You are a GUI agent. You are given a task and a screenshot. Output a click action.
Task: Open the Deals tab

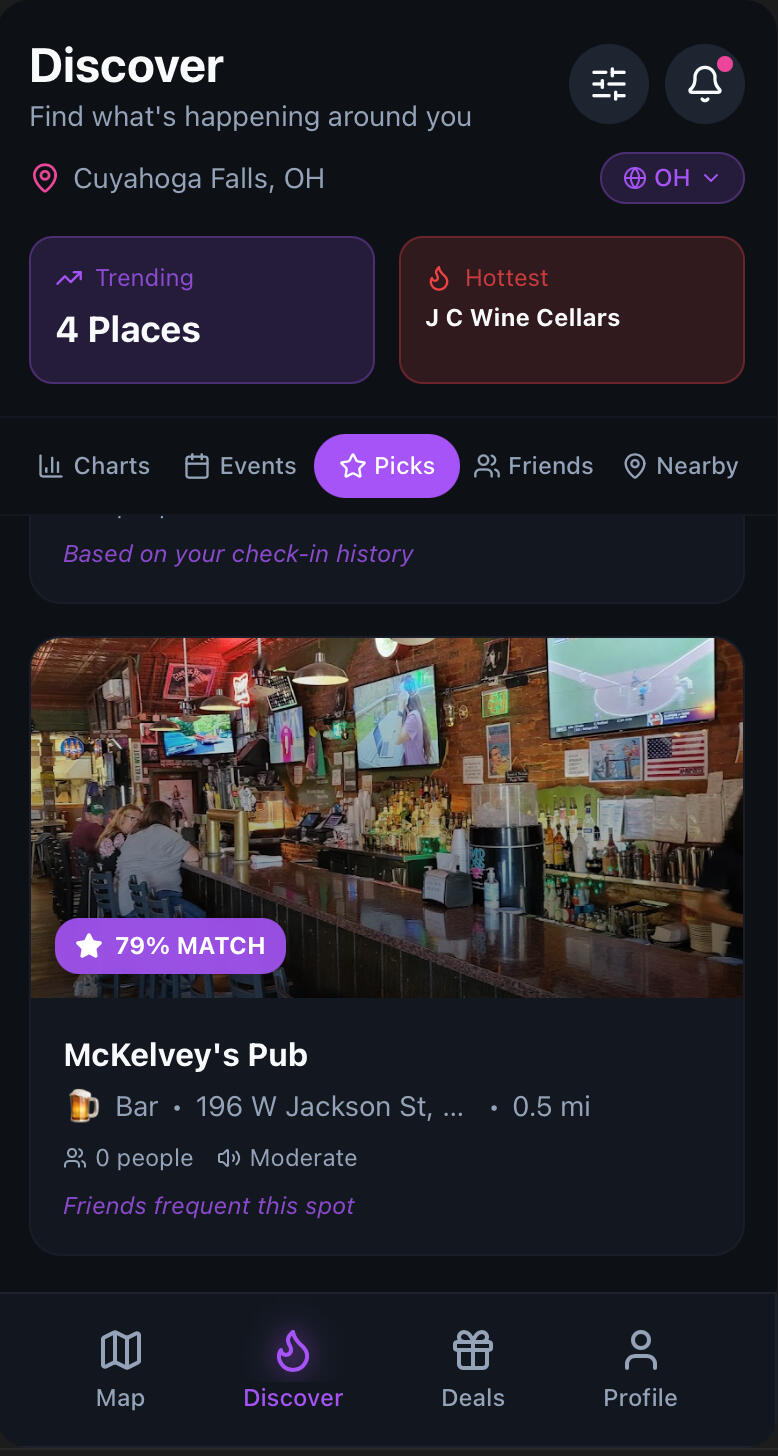coord(473,1368)
